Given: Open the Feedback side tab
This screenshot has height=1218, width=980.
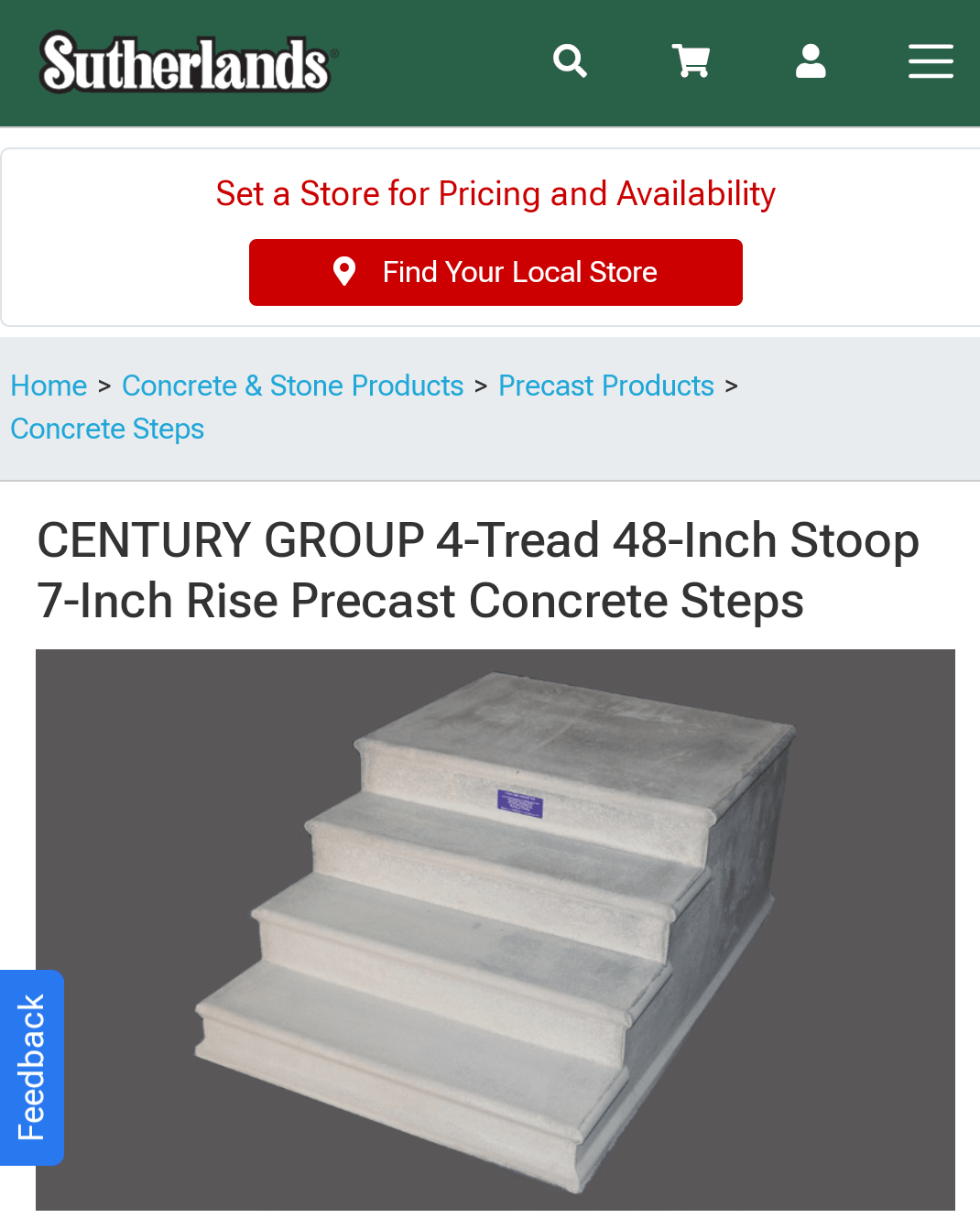Looking at the screenshot, I should 31,1067.
